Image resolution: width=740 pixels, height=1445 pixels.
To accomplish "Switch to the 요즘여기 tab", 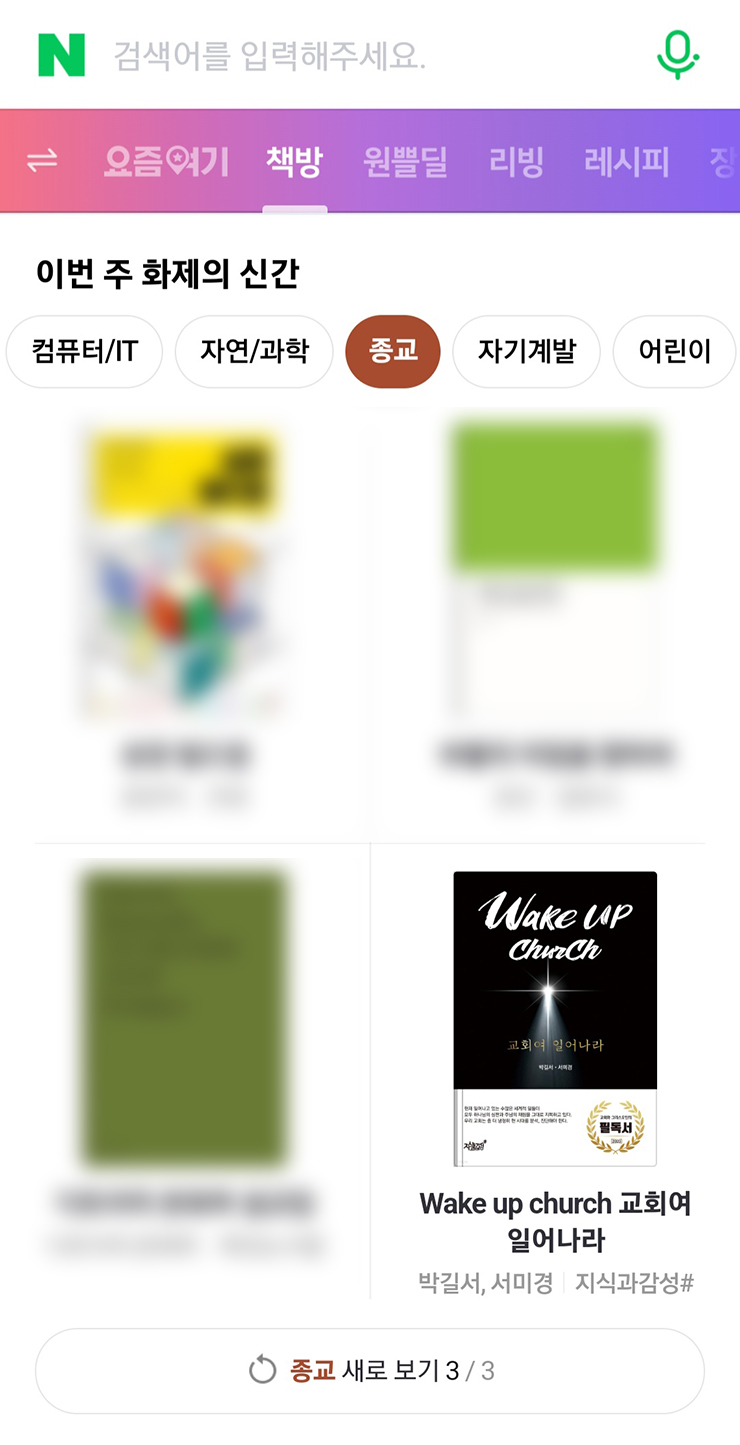I will [x=166, y=161].
